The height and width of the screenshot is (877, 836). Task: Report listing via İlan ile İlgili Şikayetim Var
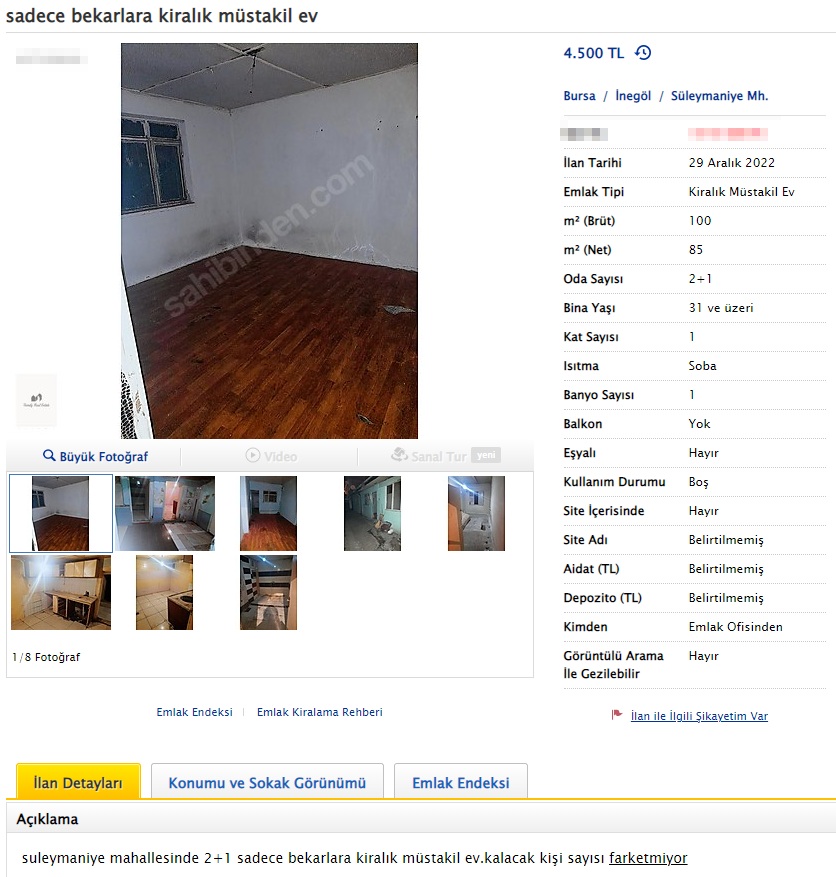point(698,716)
